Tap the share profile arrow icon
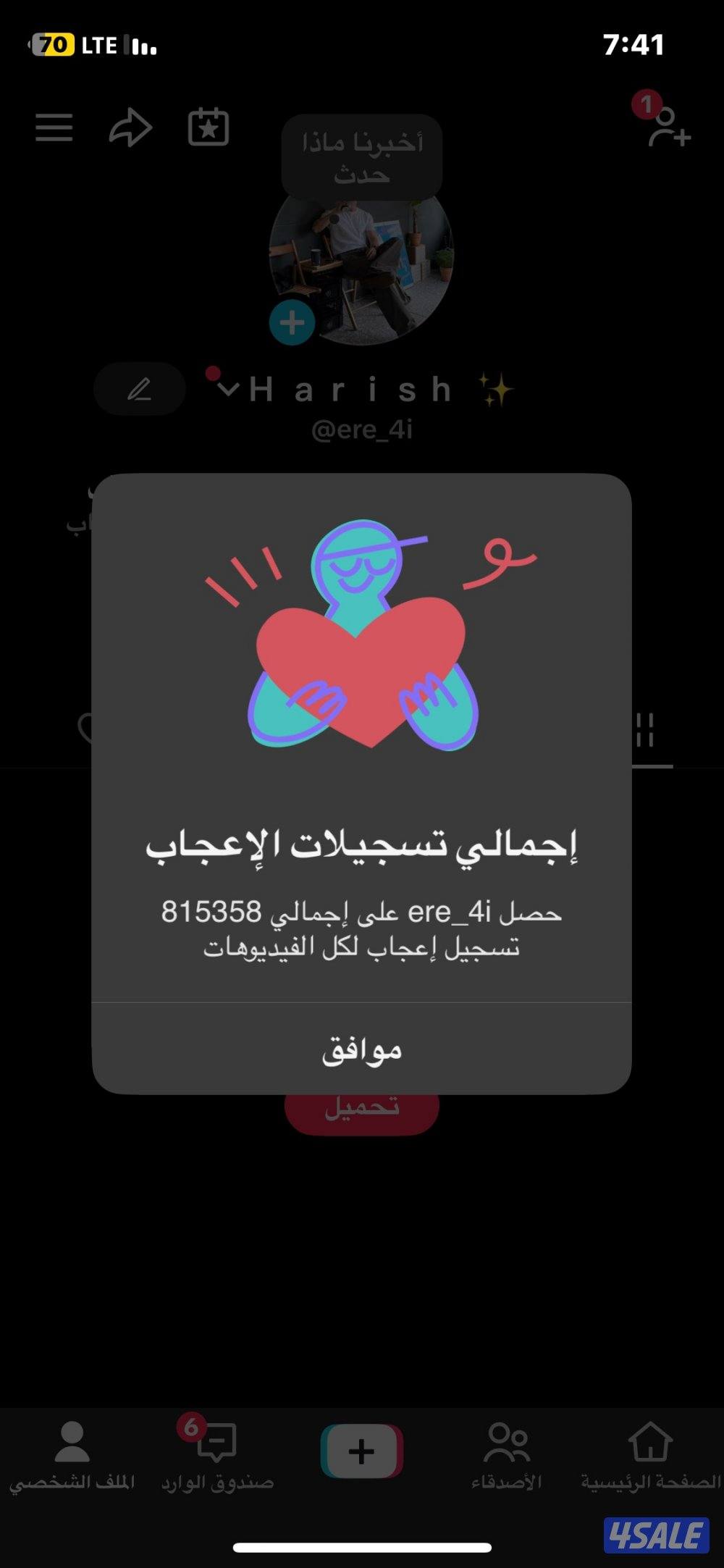The image size is (724, 1568). [x=130, y=128]
